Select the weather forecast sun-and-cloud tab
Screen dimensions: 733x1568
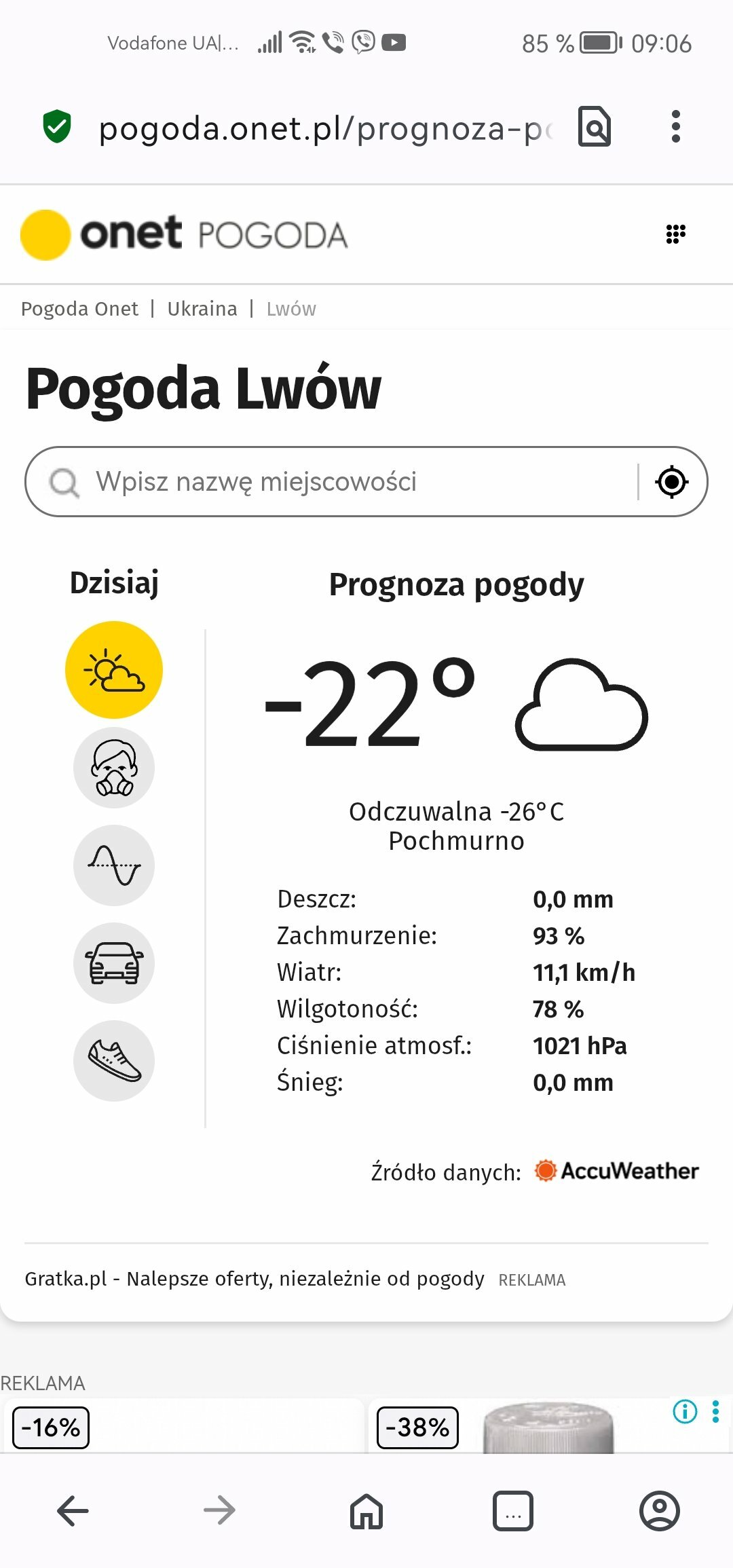tap(114, 670)
